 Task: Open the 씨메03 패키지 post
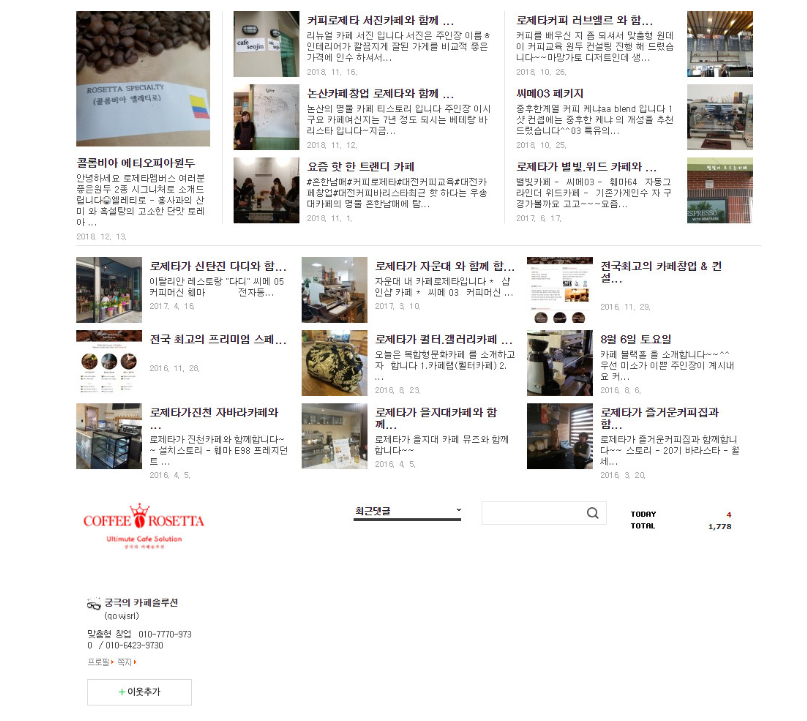pyautogui.click(x=549, y=93)
